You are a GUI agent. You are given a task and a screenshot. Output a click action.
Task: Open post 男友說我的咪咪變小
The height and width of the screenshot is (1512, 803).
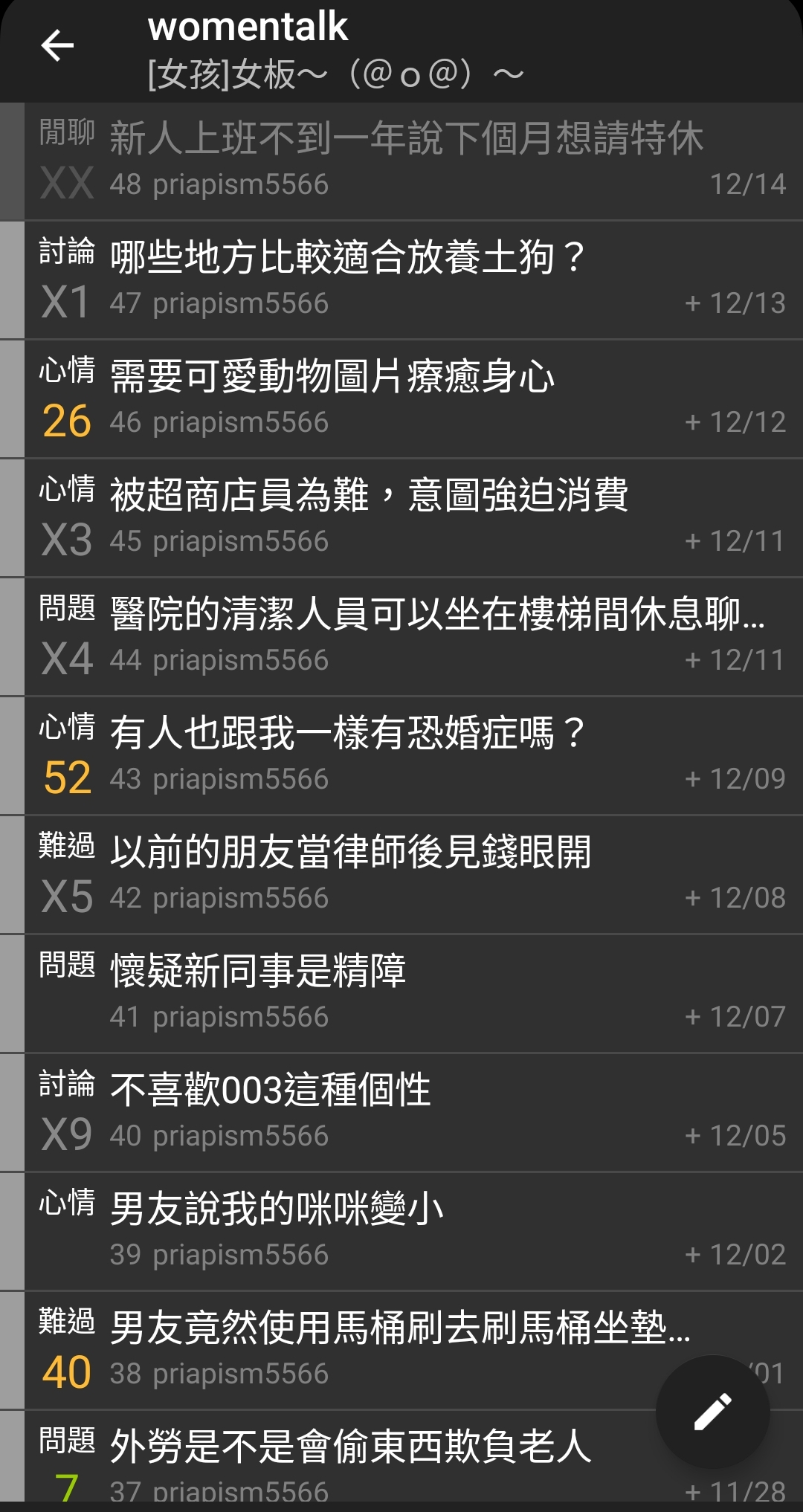(401, 1232)
